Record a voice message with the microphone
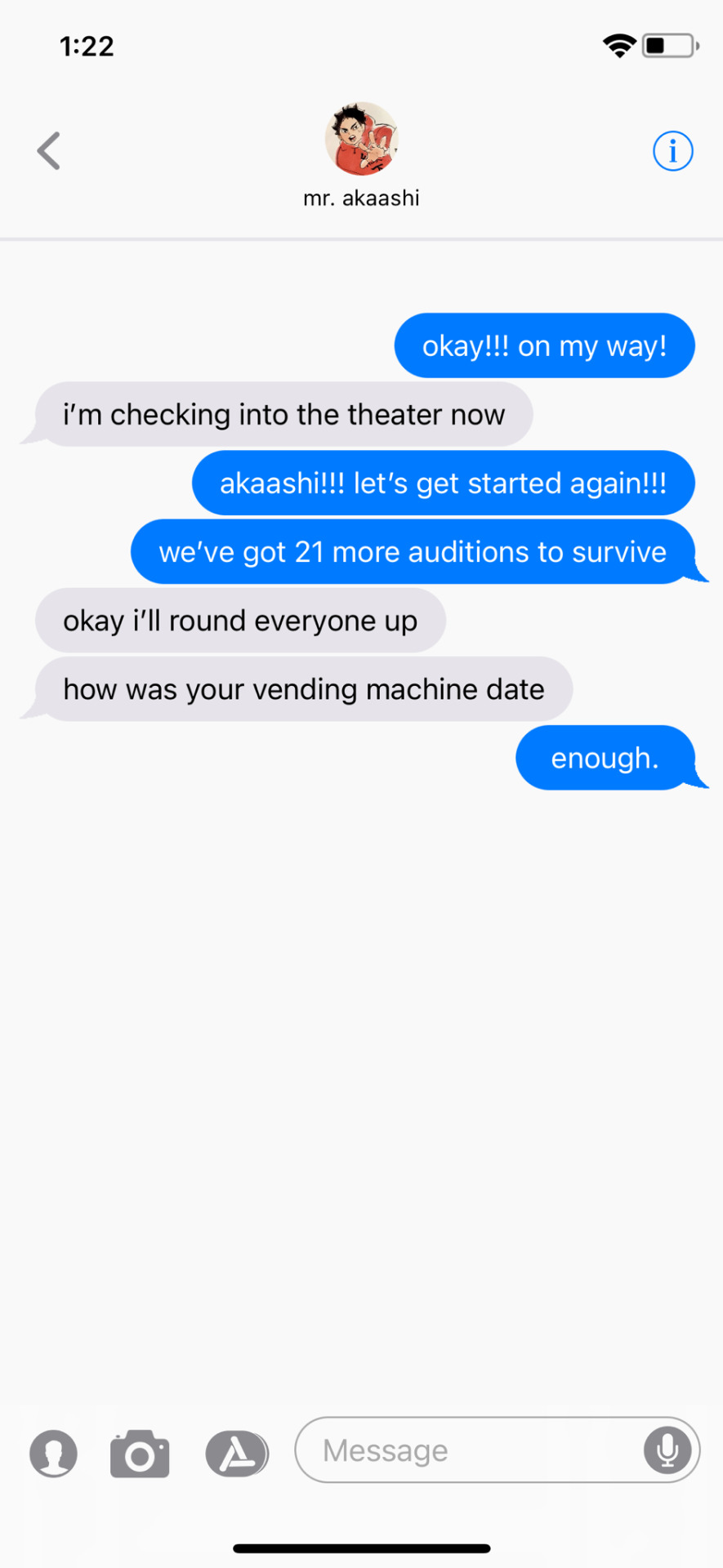Viewport: 723px width, 1568px height. point(667,1450)
